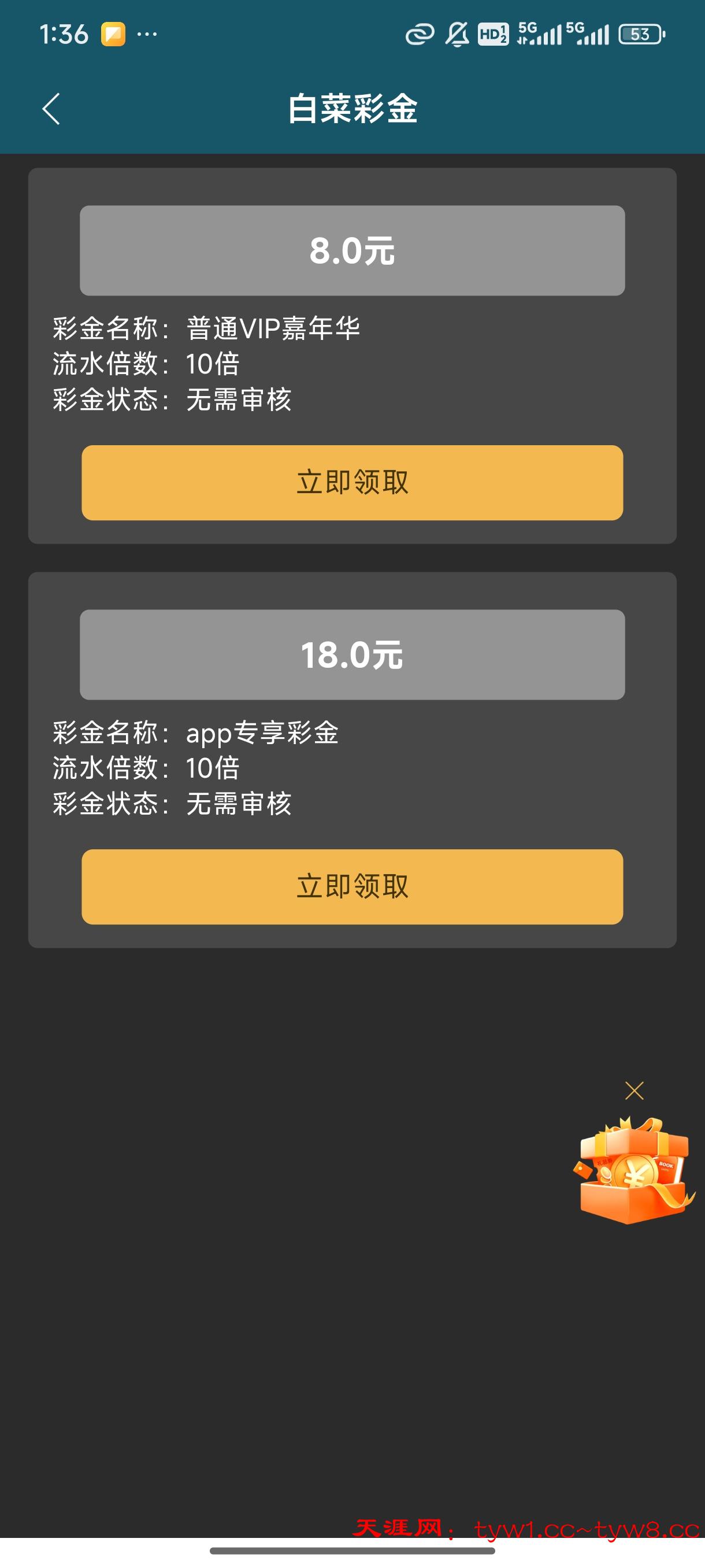Open the app专享彩金 bonus card
Screen dimensions: 705x1568
click(352, 761)
